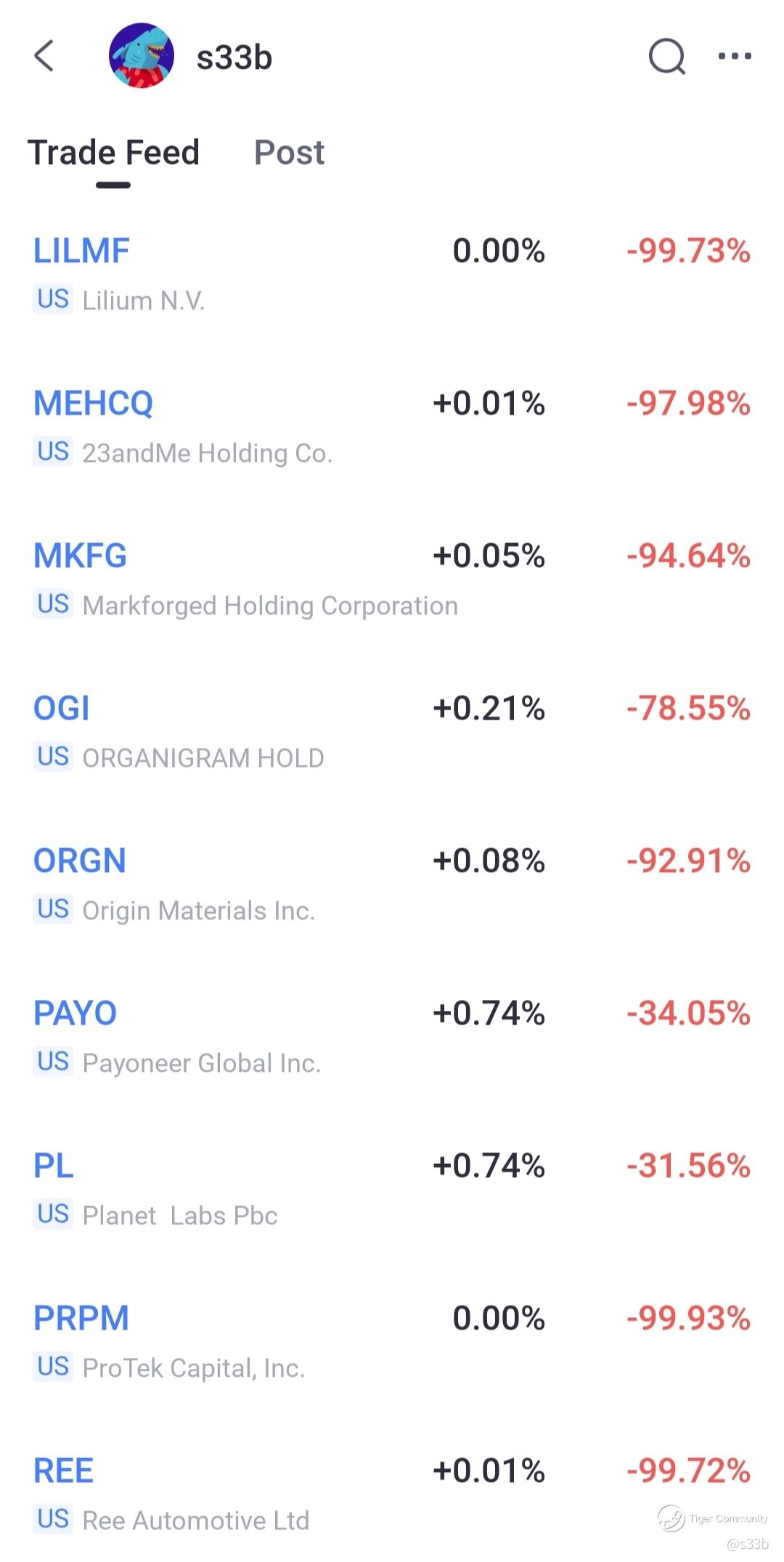This screenshot has width=784, height=1562.
Task: Open the three-dot overflow menu
Action: tap(735, 56)
